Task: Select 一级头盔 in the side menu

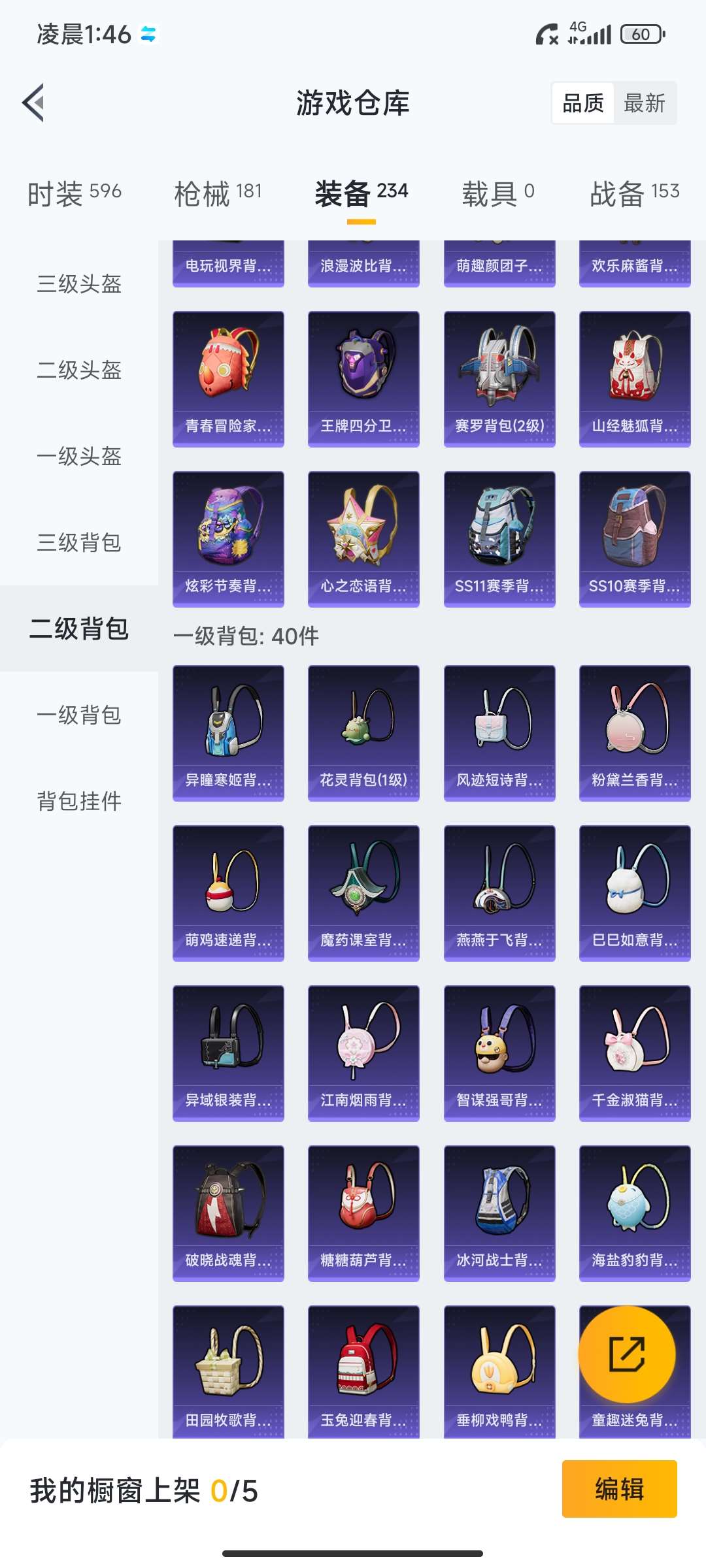Action: pos(79,457)
